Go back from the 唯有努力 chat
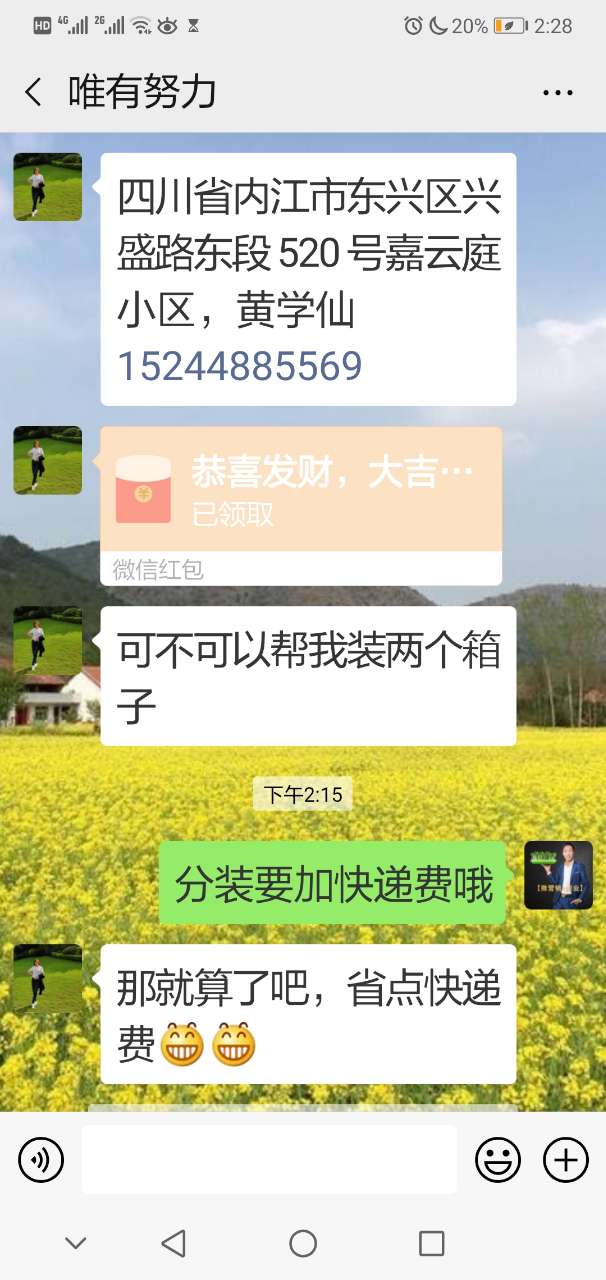The height and width of the screenshot is (1280, 606). (x=34, y=93)
